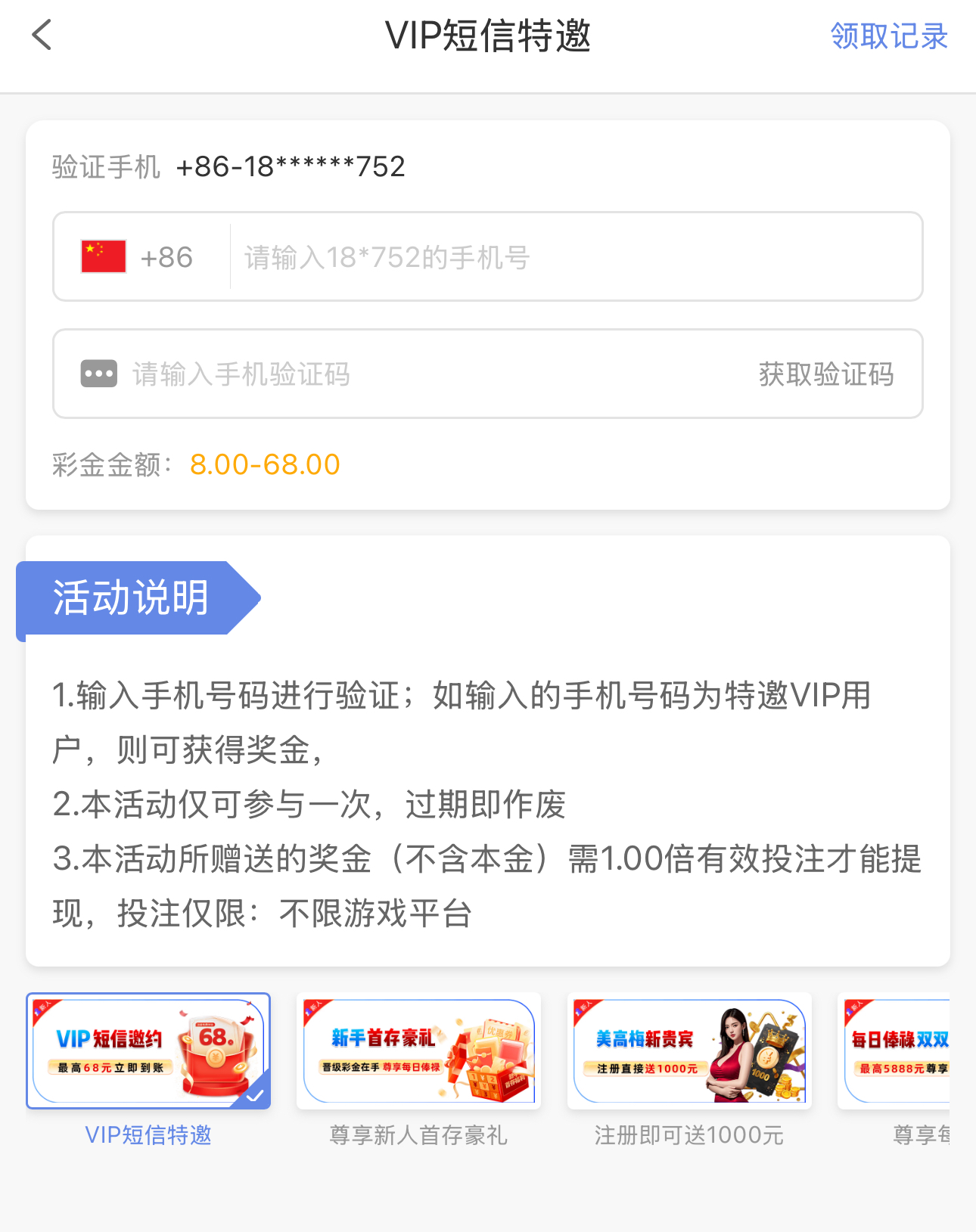Screen dimensions: 976x1232
Task: Open 领取记录 claim history
Action: click(888, 36)
